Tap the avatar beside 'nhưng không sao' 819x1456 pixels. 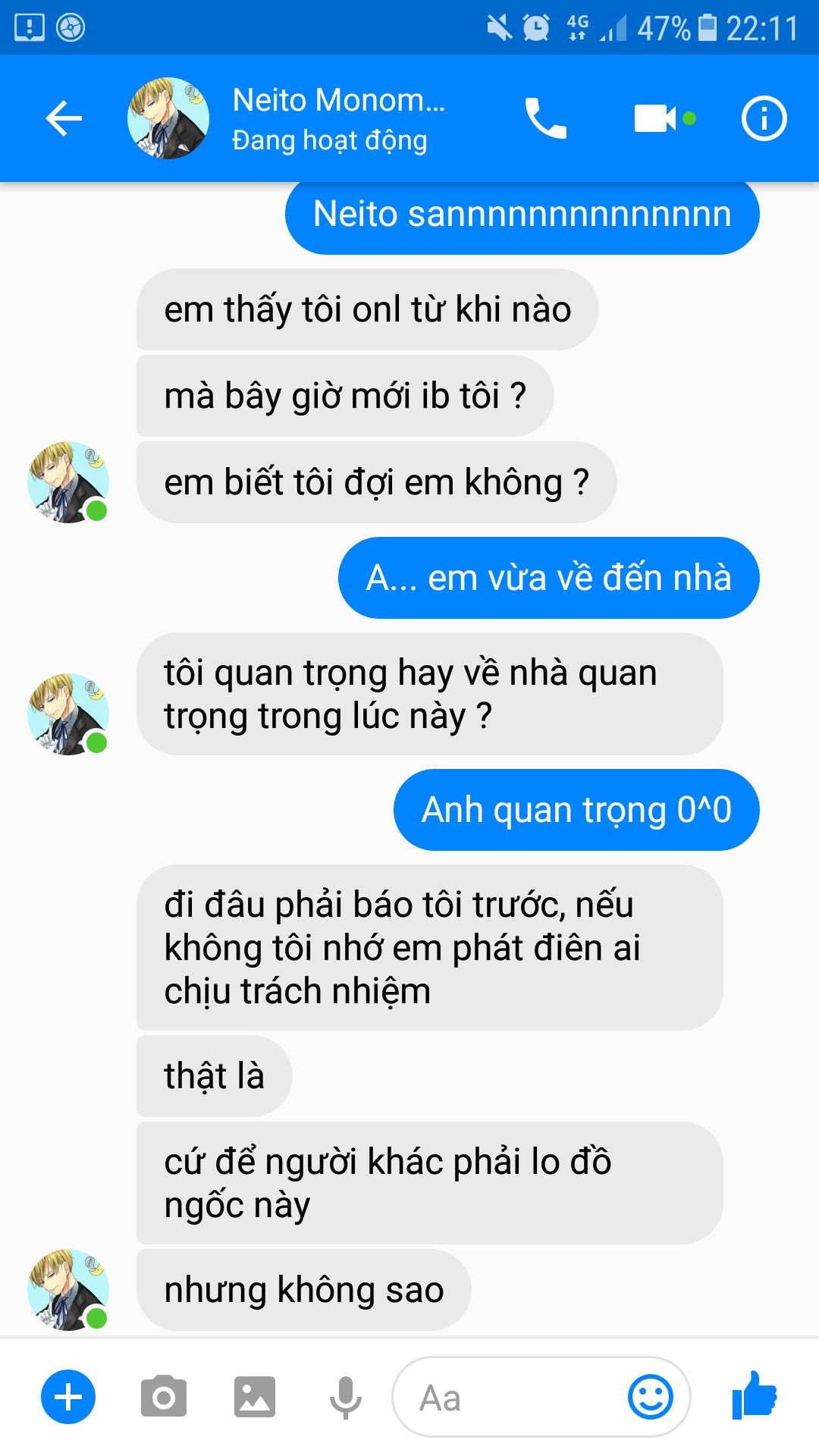coord(68,1290)
